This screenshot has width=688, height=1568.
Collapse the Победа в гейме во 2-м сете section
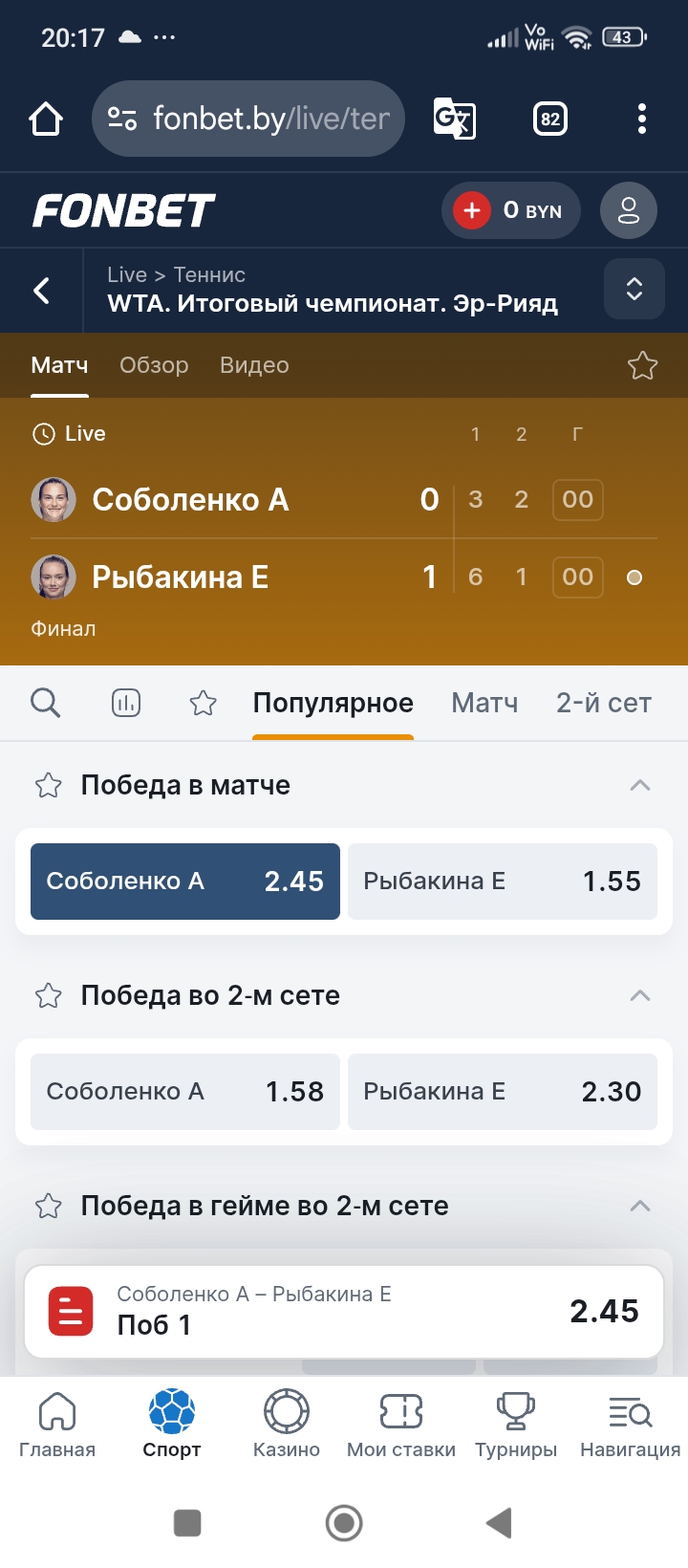pos(640,1206)
